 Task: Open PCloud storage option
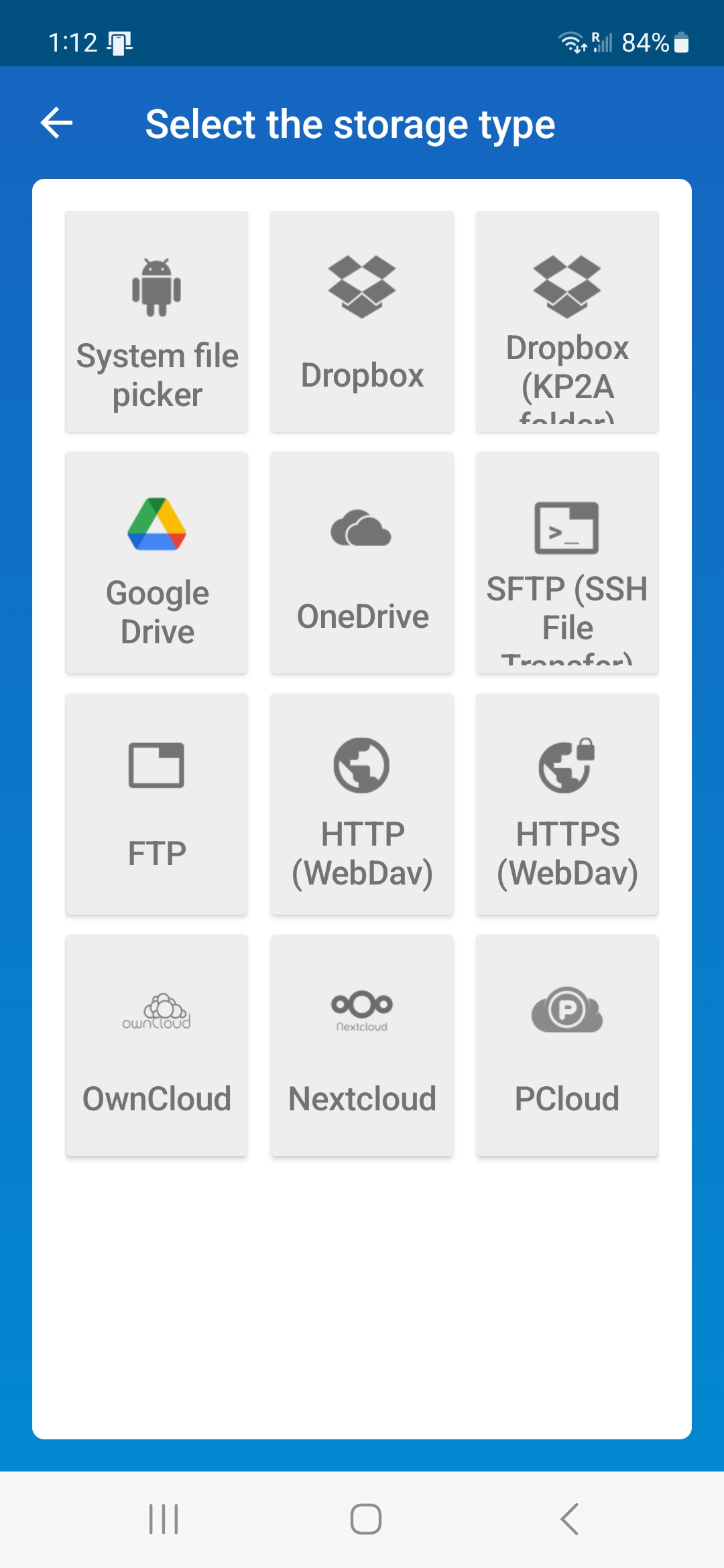(x=566, y=1045)
